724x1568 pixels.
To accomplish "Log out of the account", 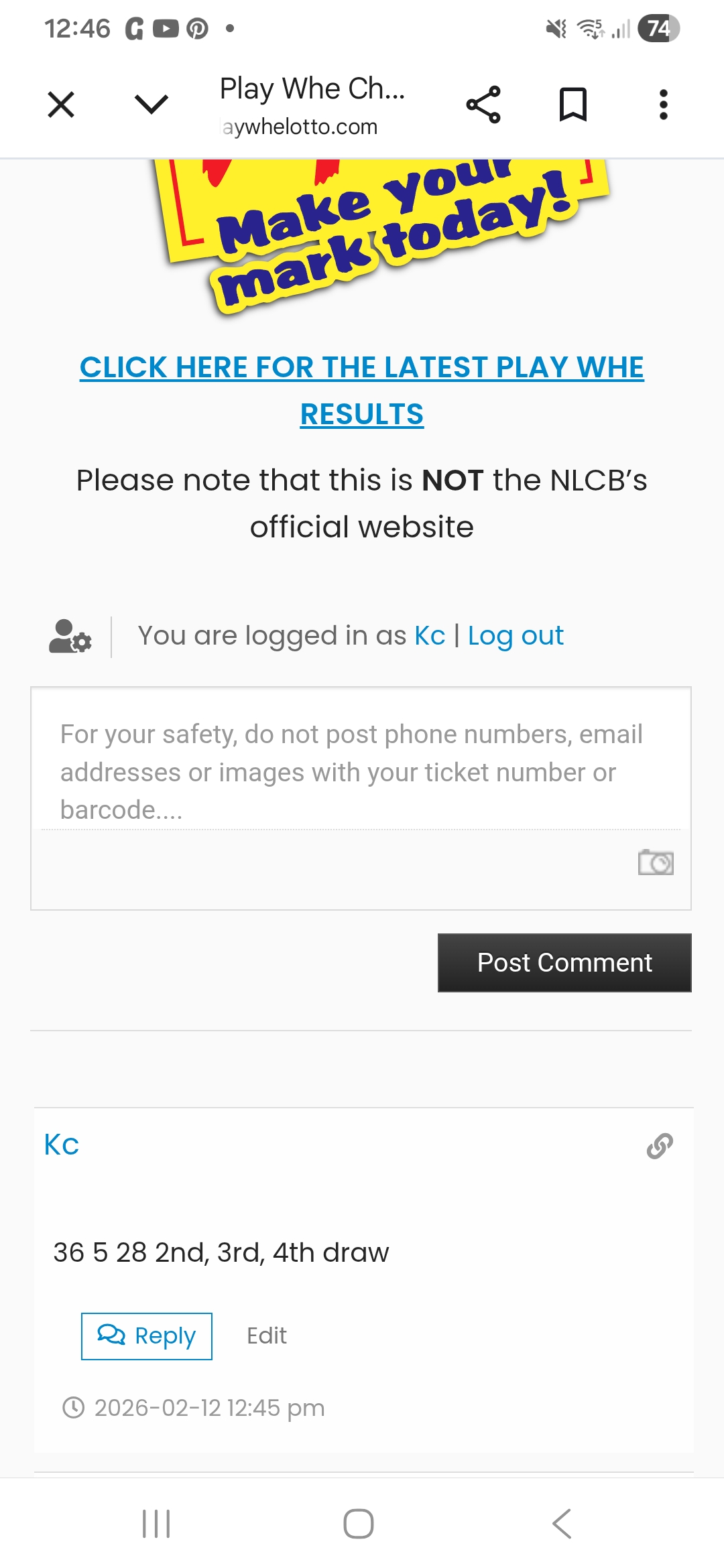I will click(x=516, y=636).
